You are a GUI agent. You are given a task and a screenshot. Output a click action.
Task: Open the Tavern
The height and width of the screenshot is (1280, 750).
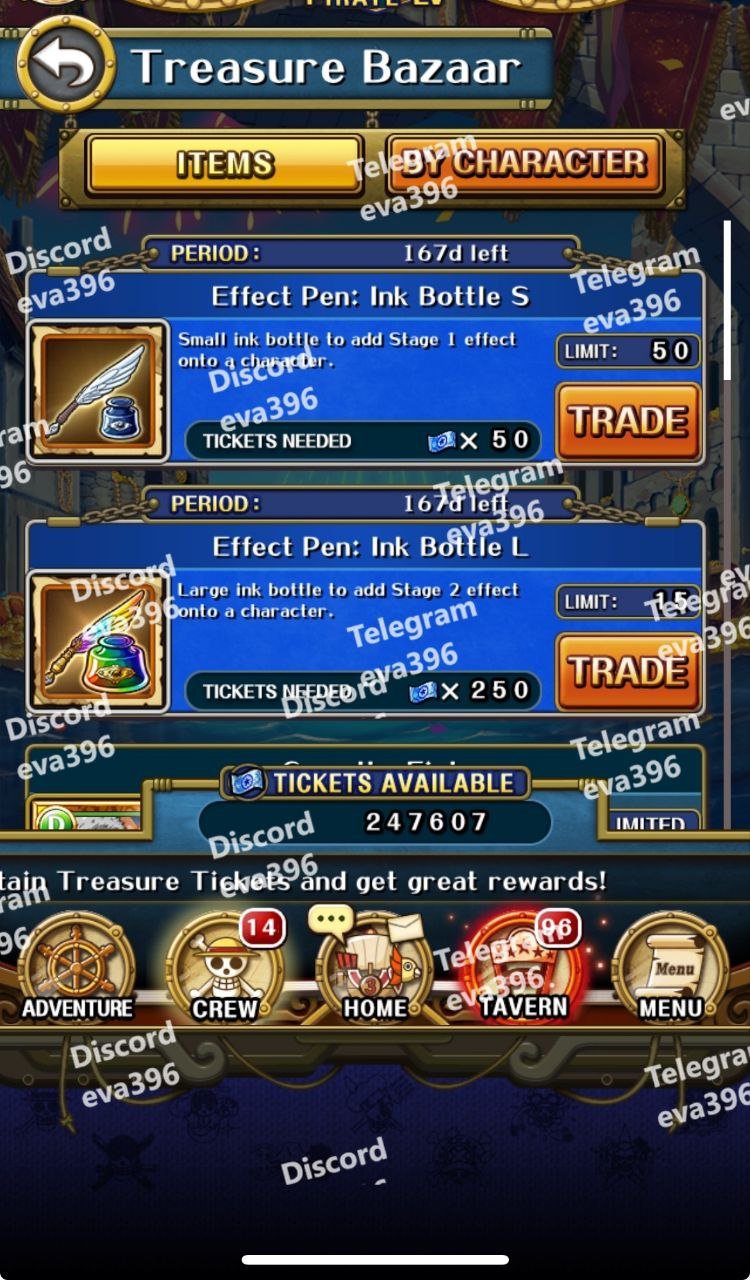(x=523, y=968)
